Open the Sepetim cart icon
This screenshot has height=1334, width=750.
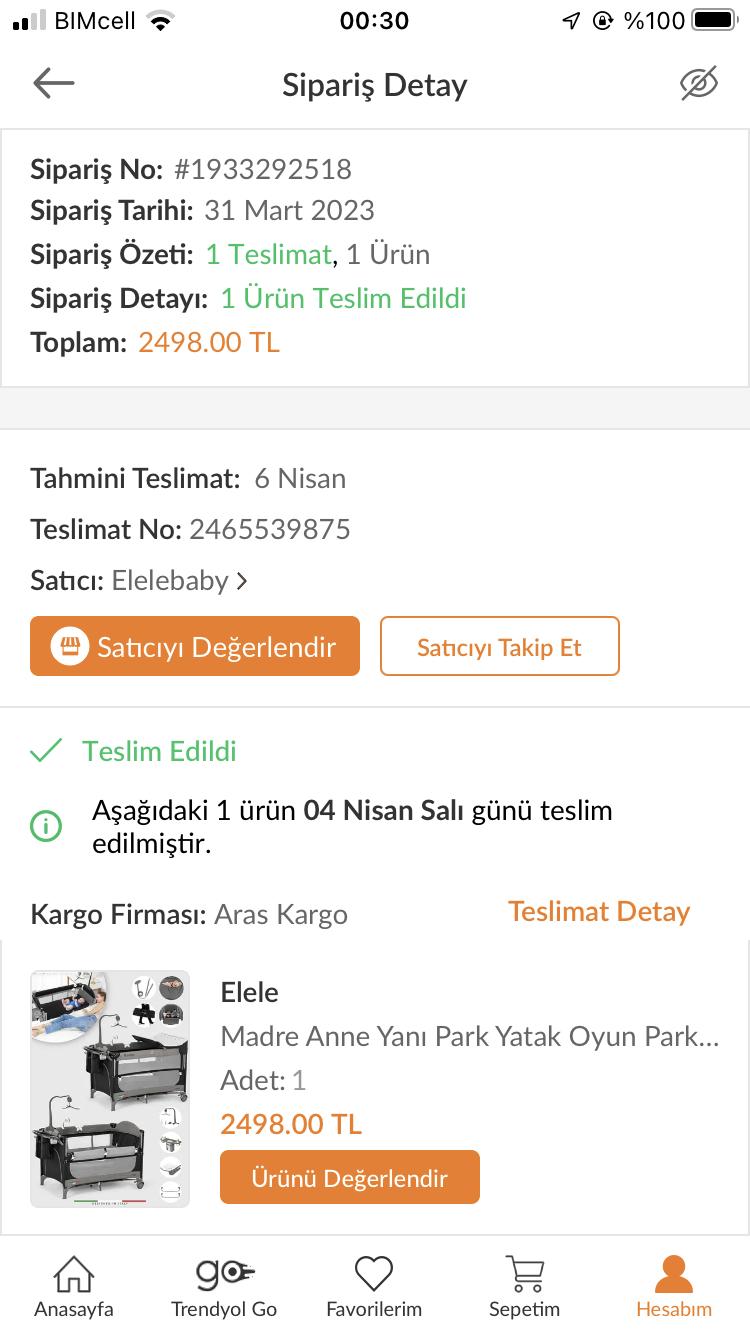(524, 1273)
